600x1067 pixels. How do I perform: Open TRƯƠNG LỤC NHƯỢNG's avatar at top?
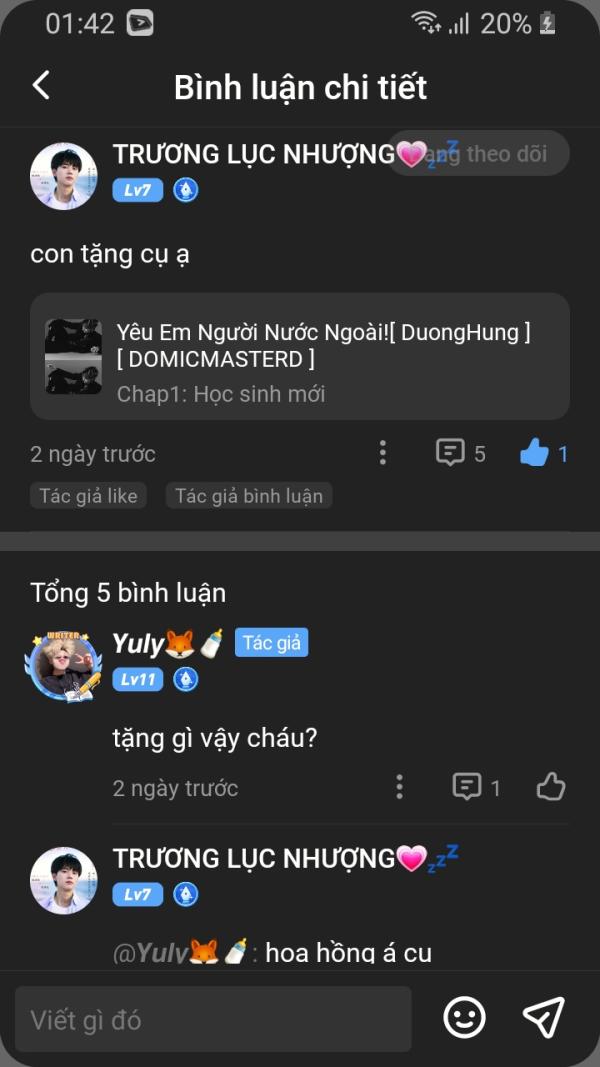coord(63,176)
